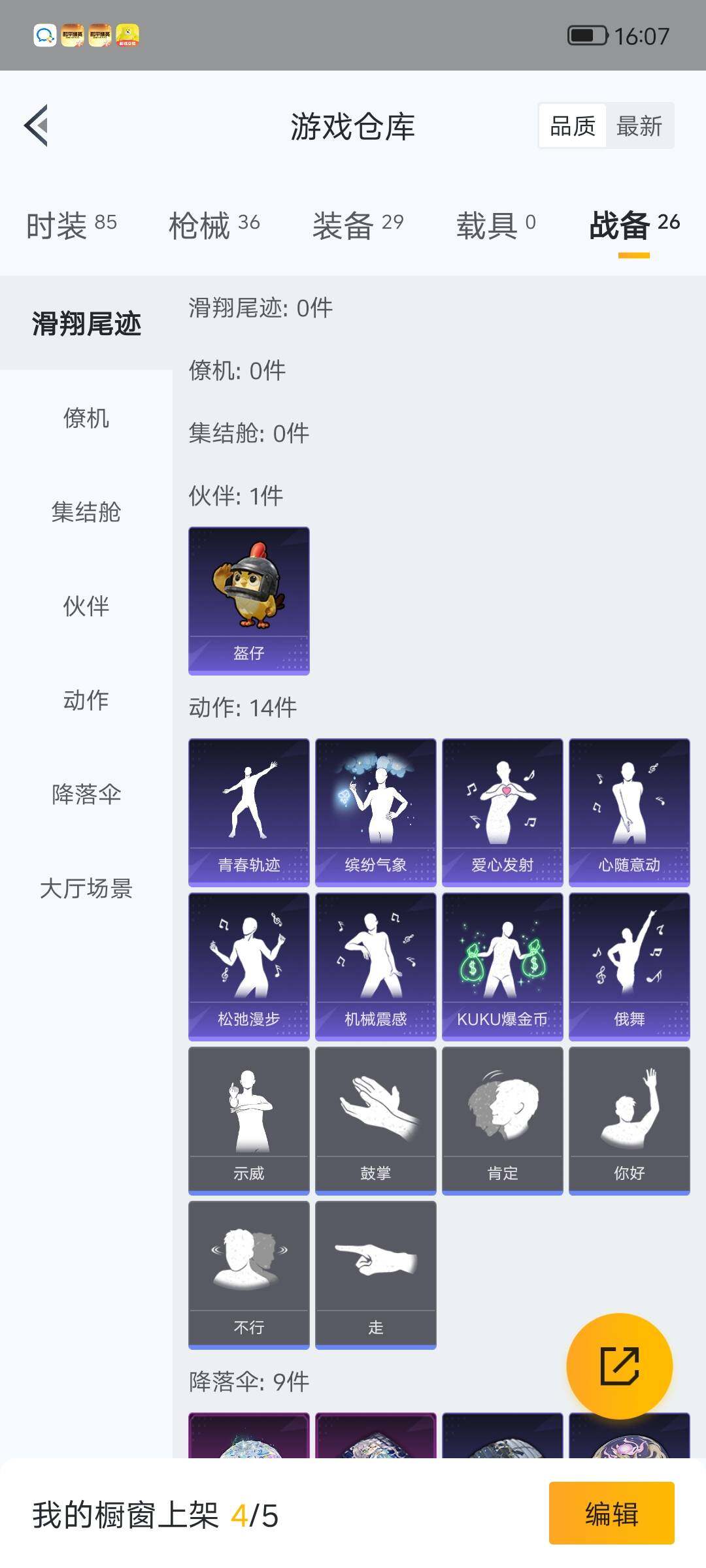Enable 品质 sorting mode
706x1568 pixels.
572,125
